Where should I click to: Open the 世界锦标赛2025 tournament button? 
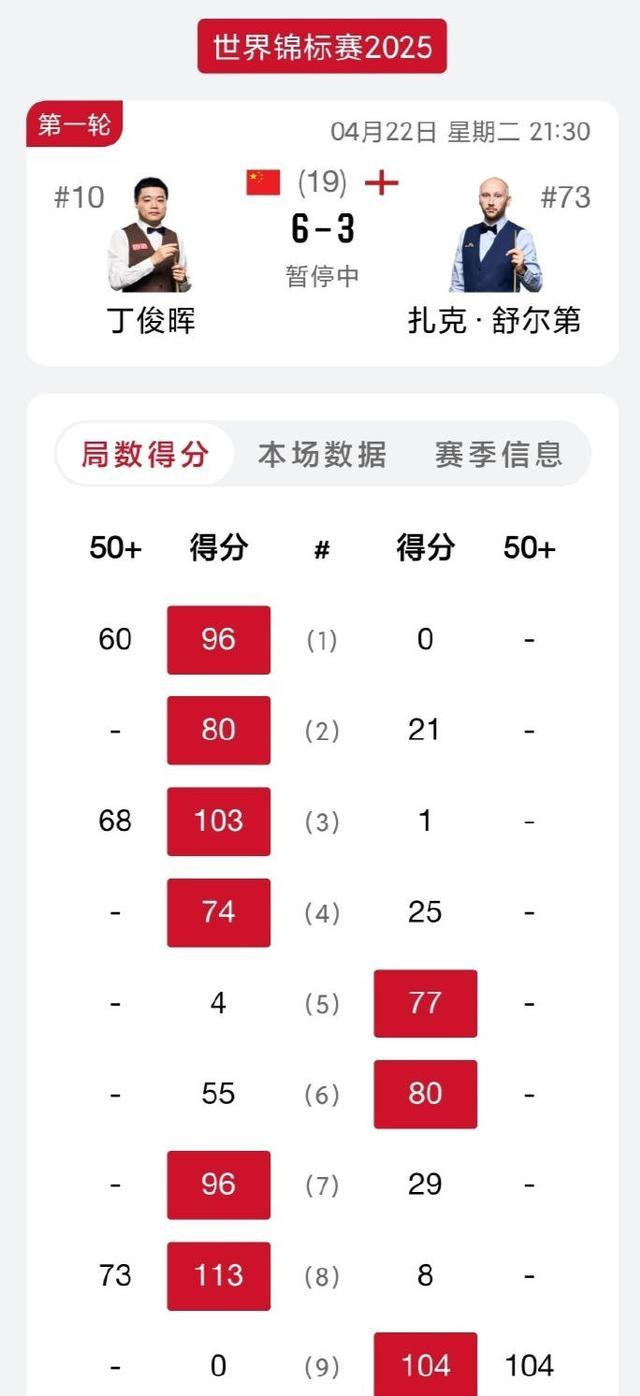tap(322, 47)
